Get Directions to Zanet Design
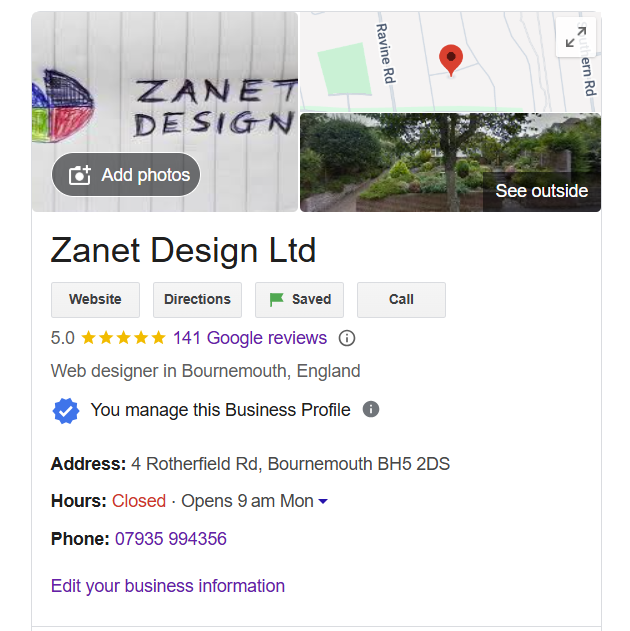Image resolution: width=630 pixels, height=631 pixels. tap(197, 299)
